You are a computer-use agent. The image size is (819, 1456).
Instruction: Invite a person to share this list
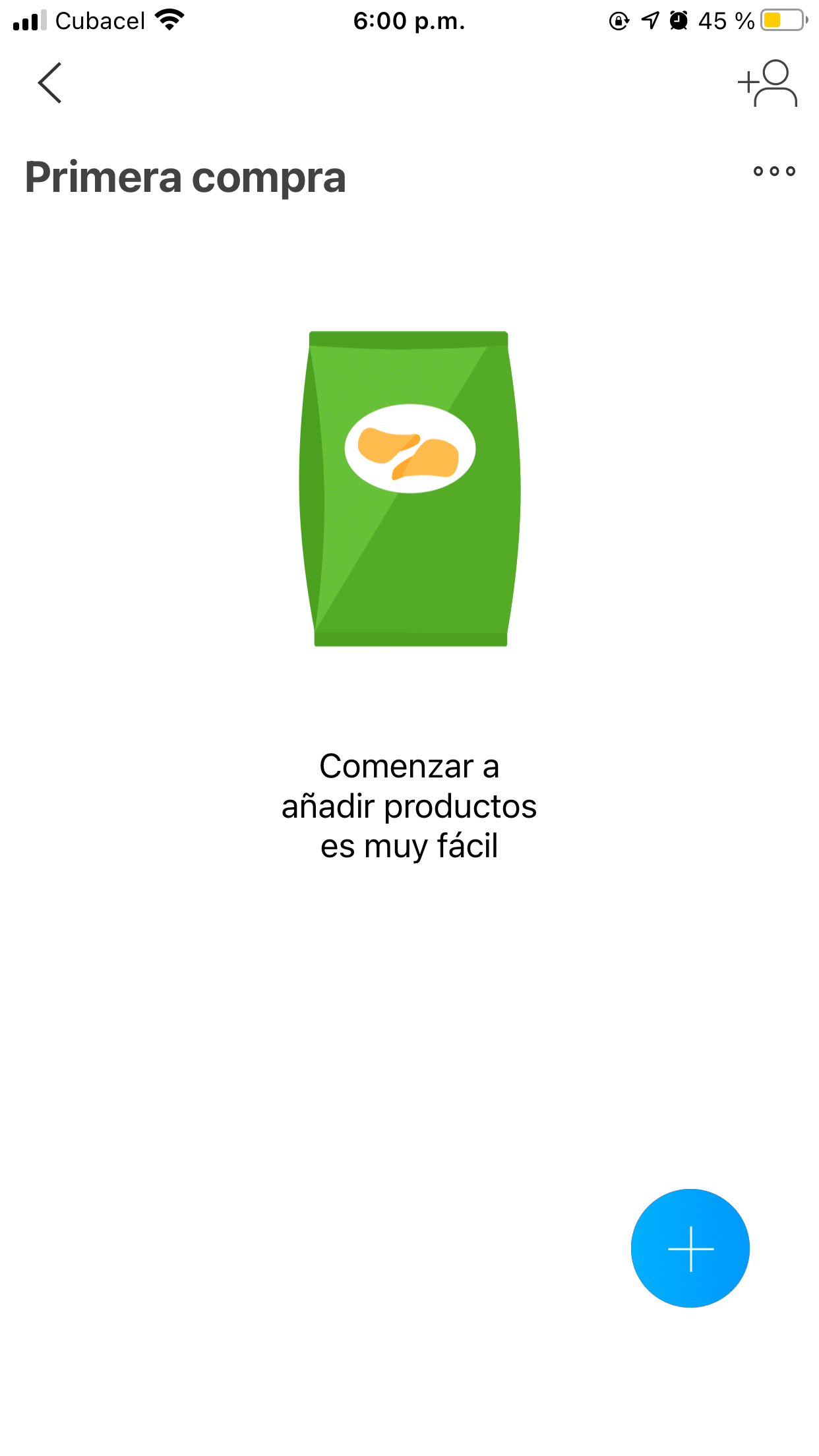[x=768, y=83]
